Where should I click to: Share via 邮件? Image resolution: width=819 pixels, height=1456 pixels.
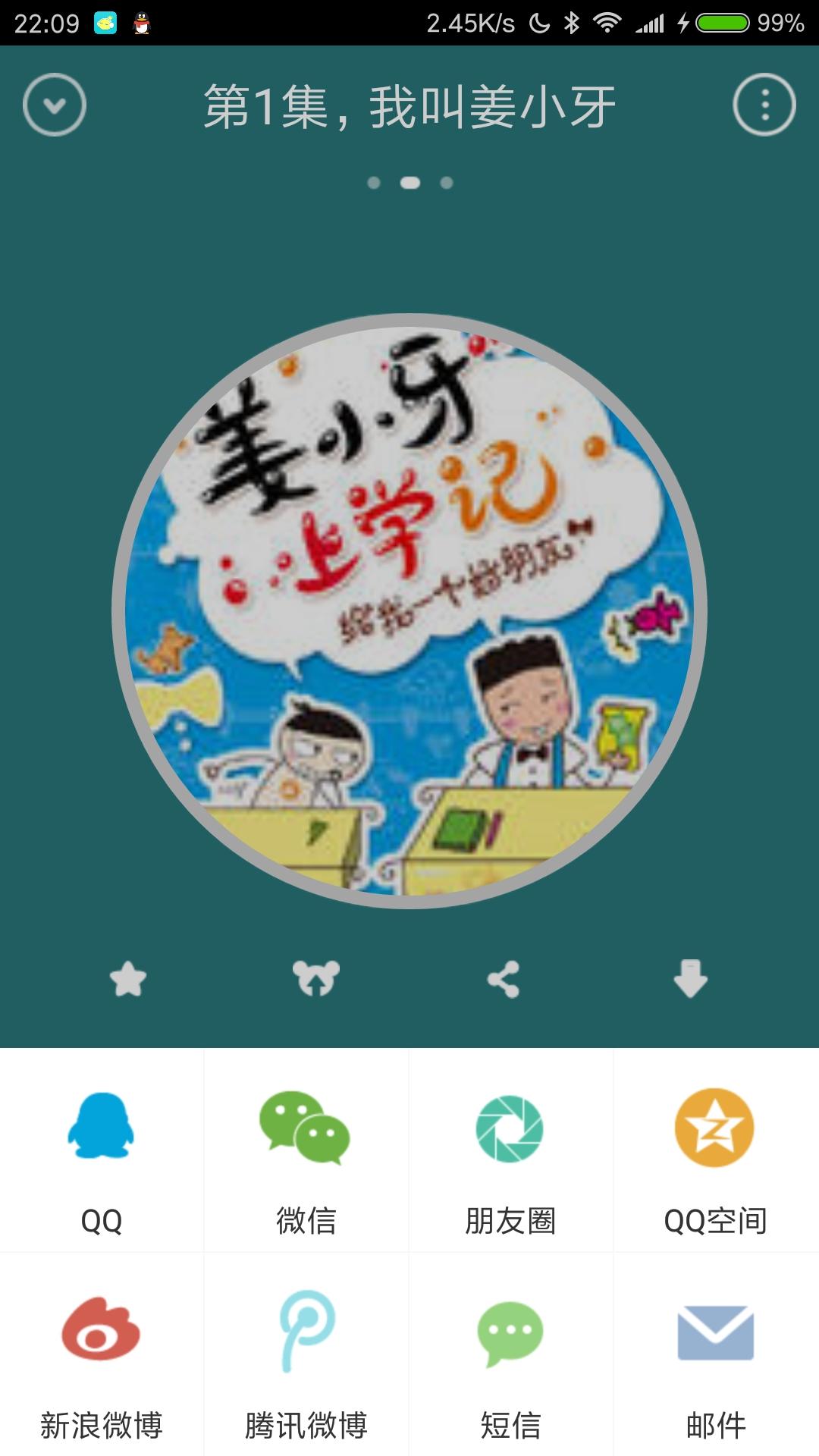(x=716, y=1354)
